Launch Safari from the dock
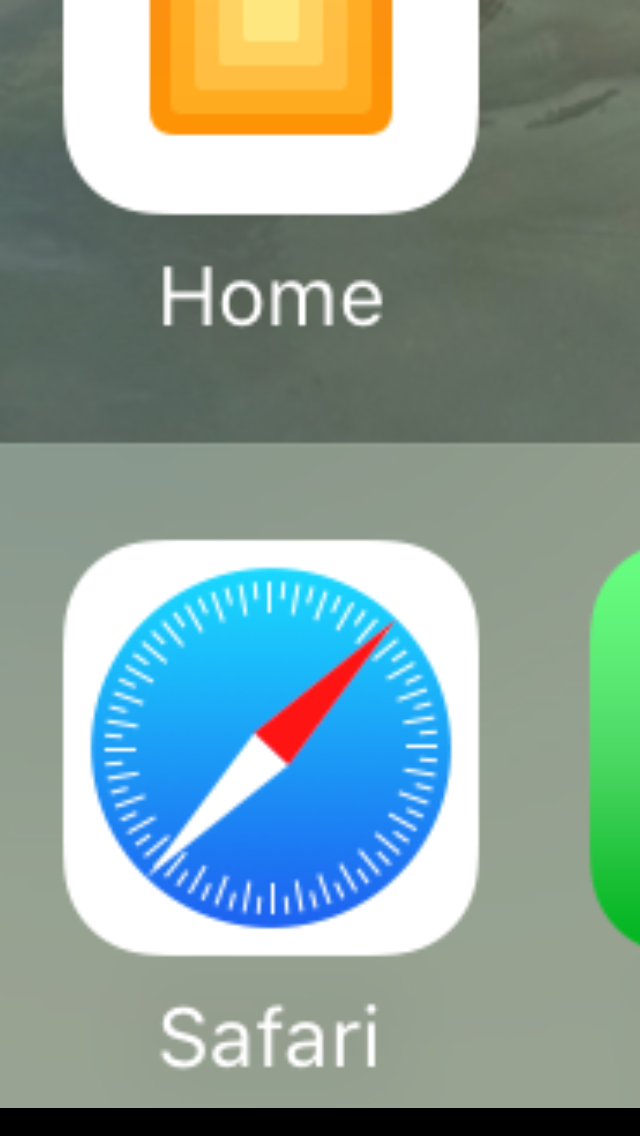 pyautogui.click(x=271, y=748)
